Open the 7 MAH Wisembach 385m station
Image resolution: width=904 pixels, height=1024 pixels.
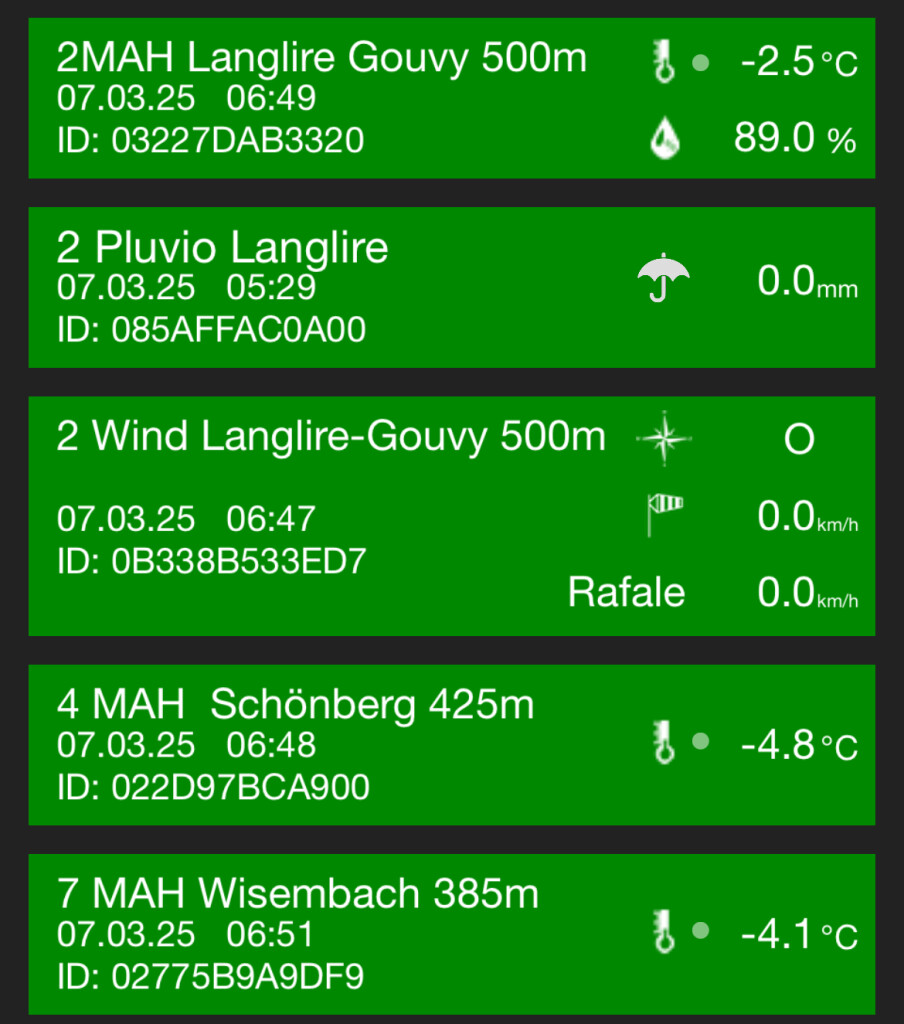coord(451,934)
